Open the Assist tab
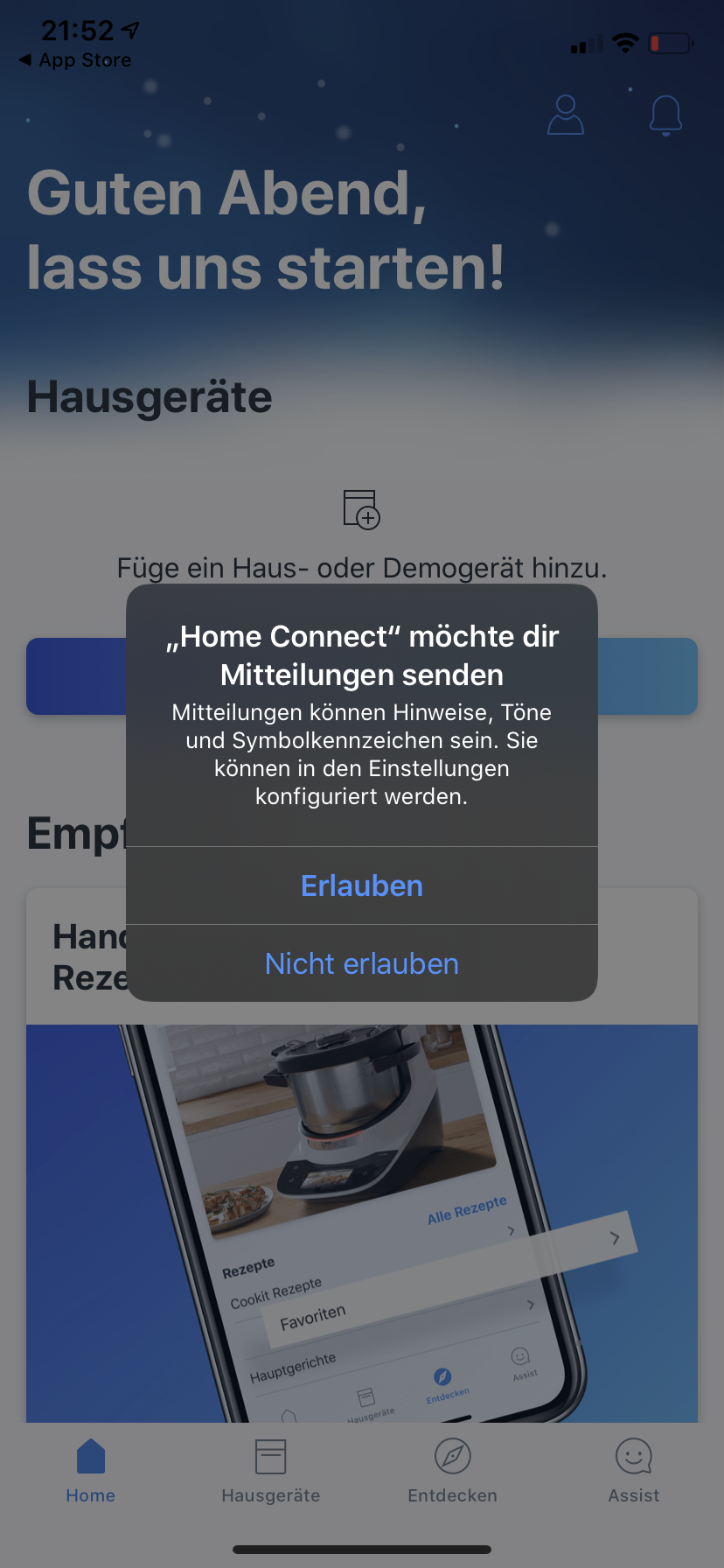This screenshot has width=724, height=1568. (634, 1471)
